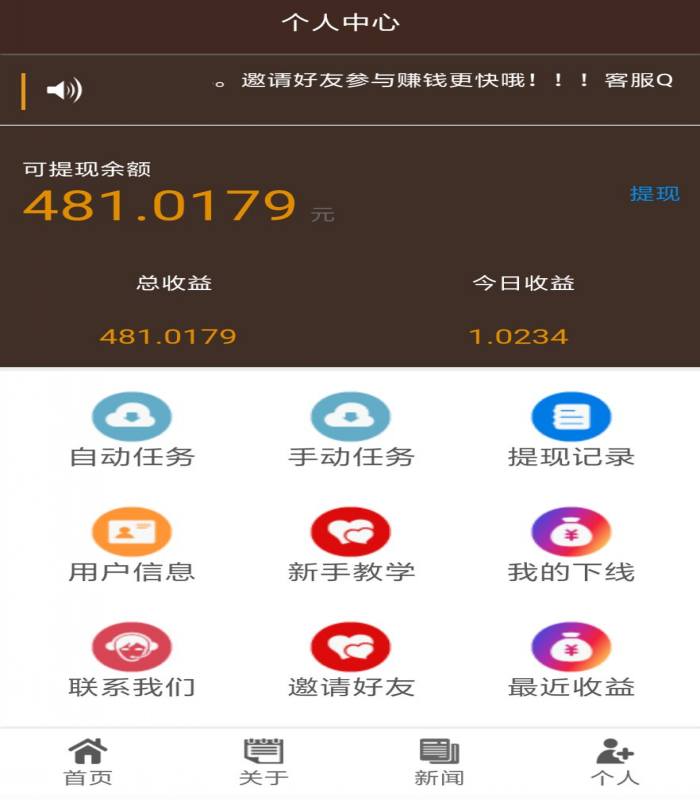The height and width of the screenshot is (800, 700).
Task: Go to the 个人 profile tab
Action: pyautogui.click(x=614, y=762)
